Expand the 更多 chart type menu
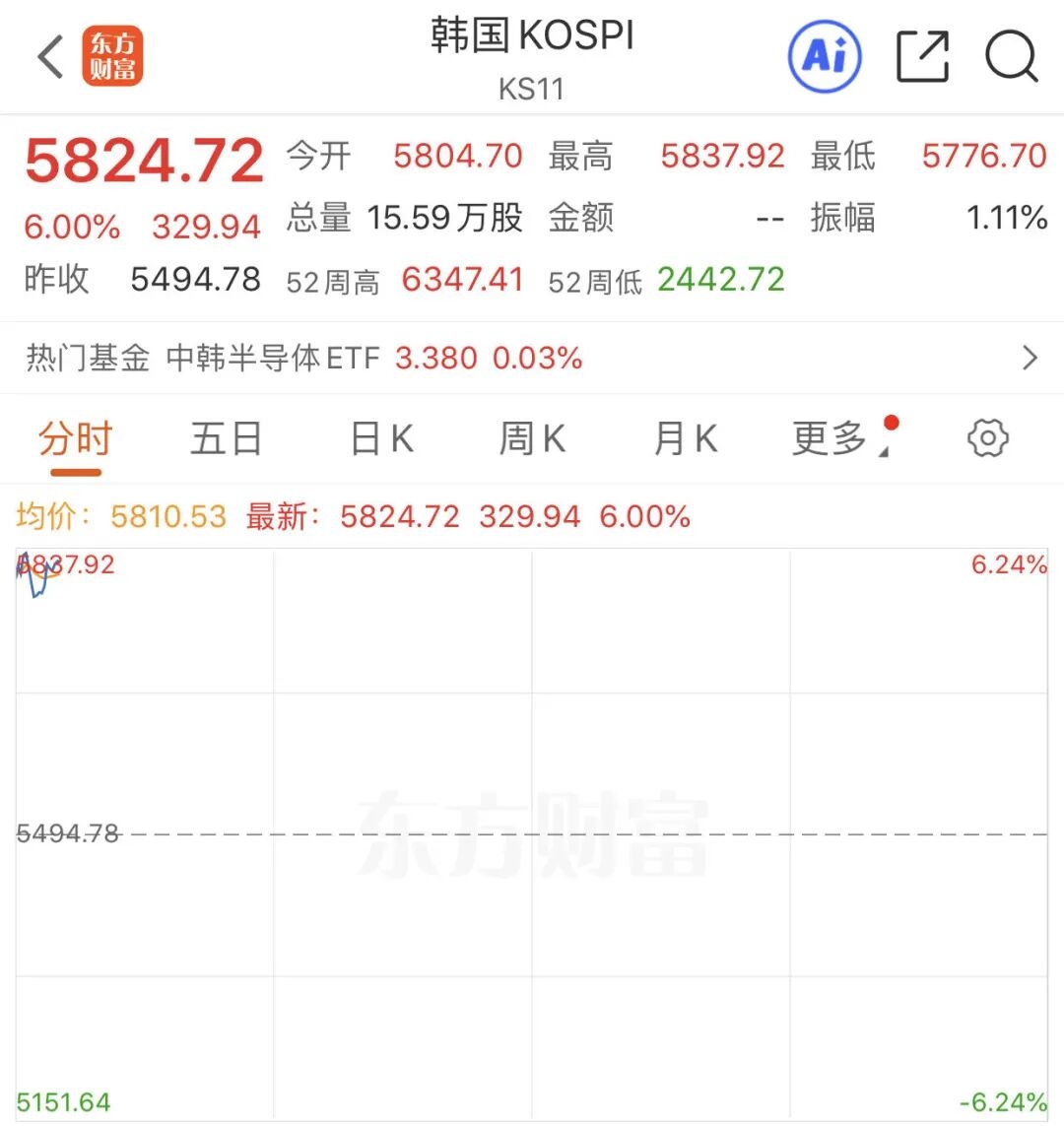The image size is (1064, 1126). click(x=831, y=439)
